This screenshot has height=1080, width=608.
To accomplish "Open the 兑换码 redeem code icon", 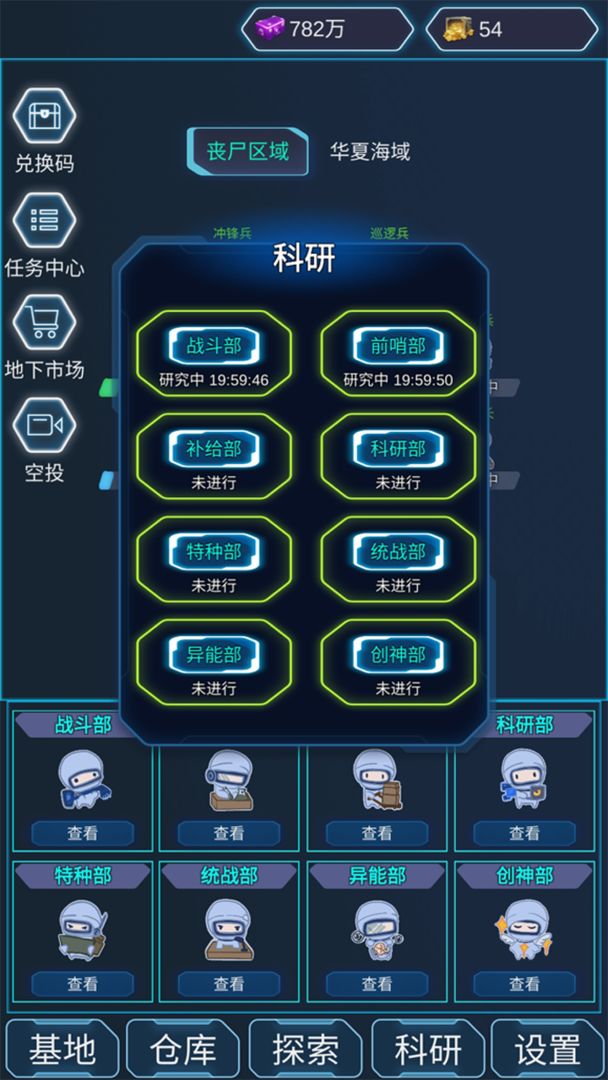I will 44,118.
